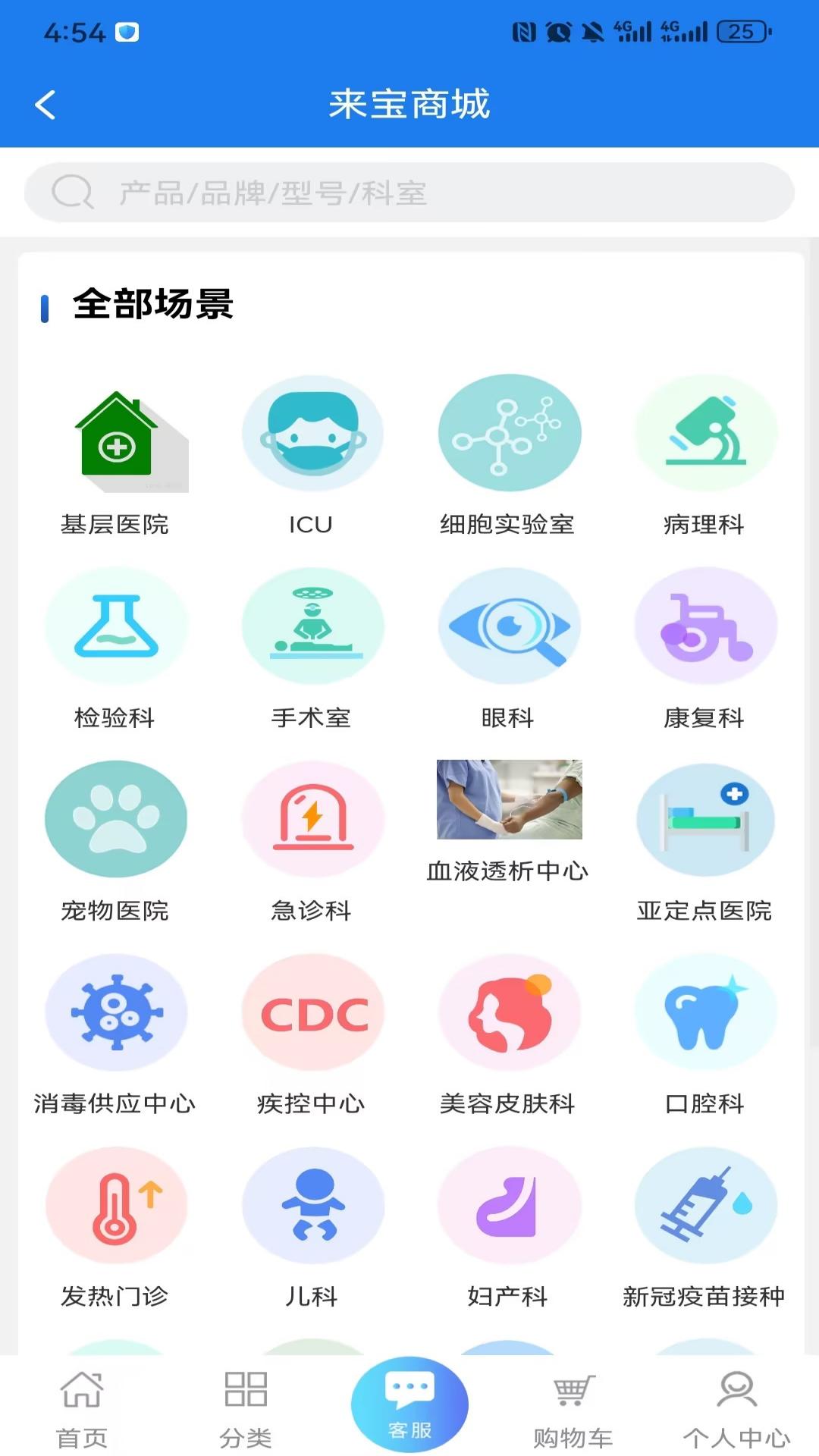
Task: Go back using the back arrow
Action: click(45, 105)
